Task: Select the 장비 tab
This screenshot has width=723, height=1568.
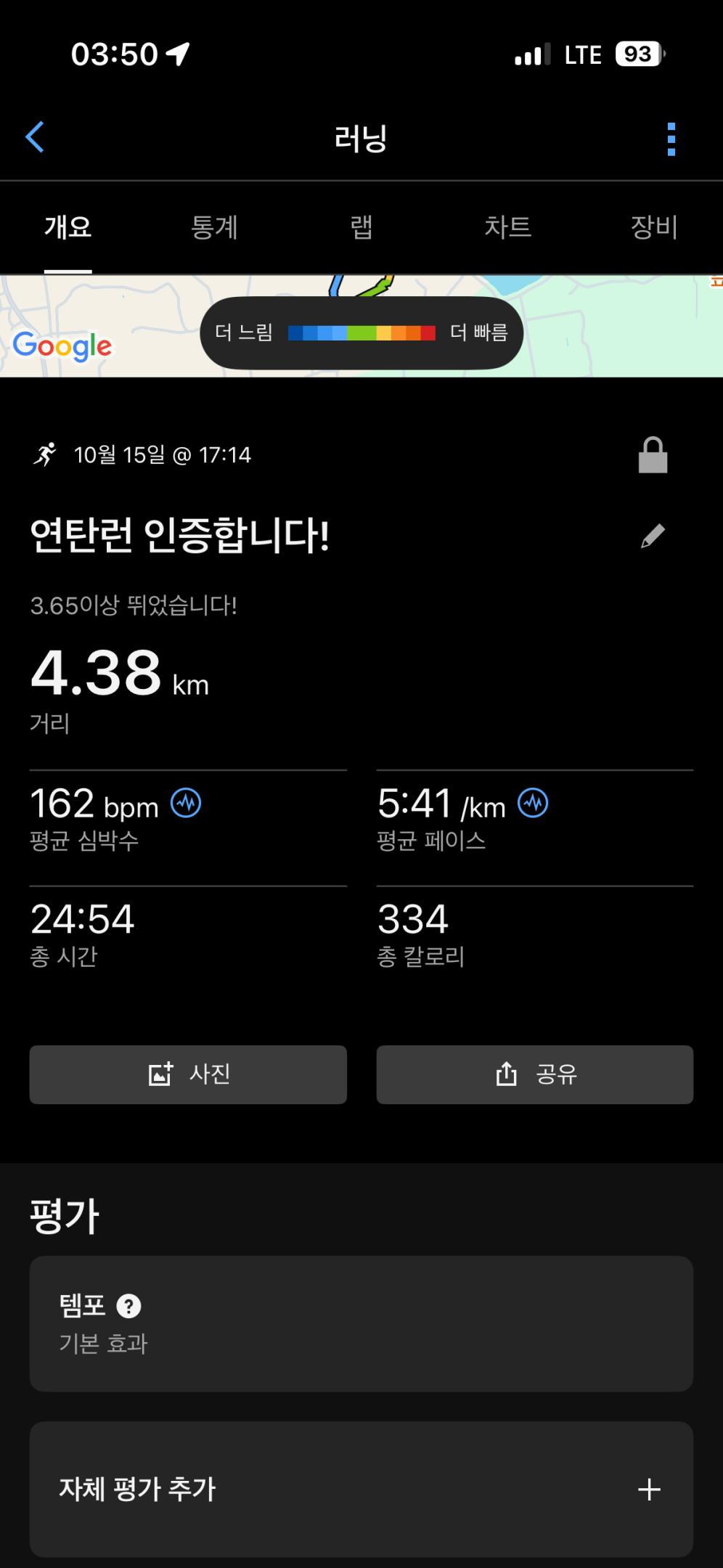Action: [653, 227]
